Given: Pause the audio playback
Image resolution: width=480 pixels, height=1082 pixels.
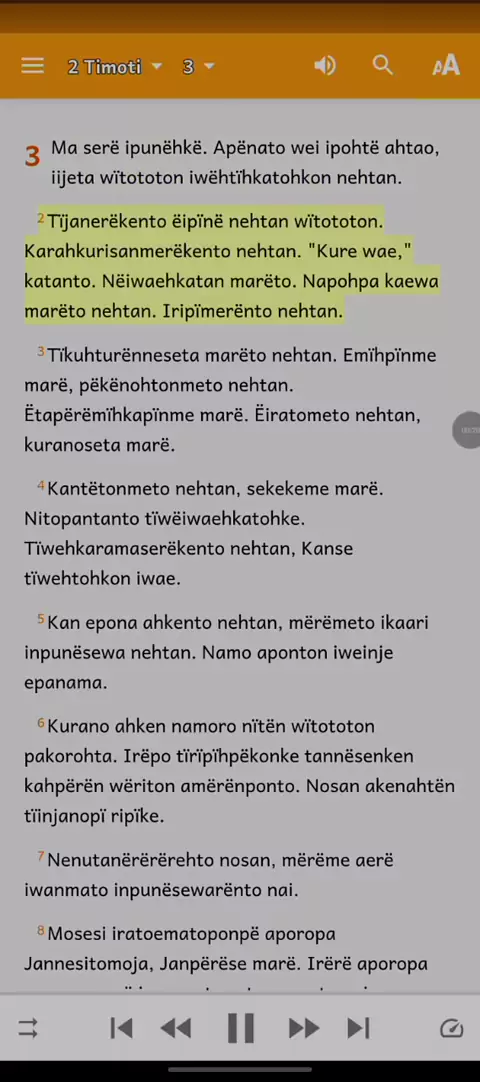Looking at the screenshot, I should [x=241, y=1028].
